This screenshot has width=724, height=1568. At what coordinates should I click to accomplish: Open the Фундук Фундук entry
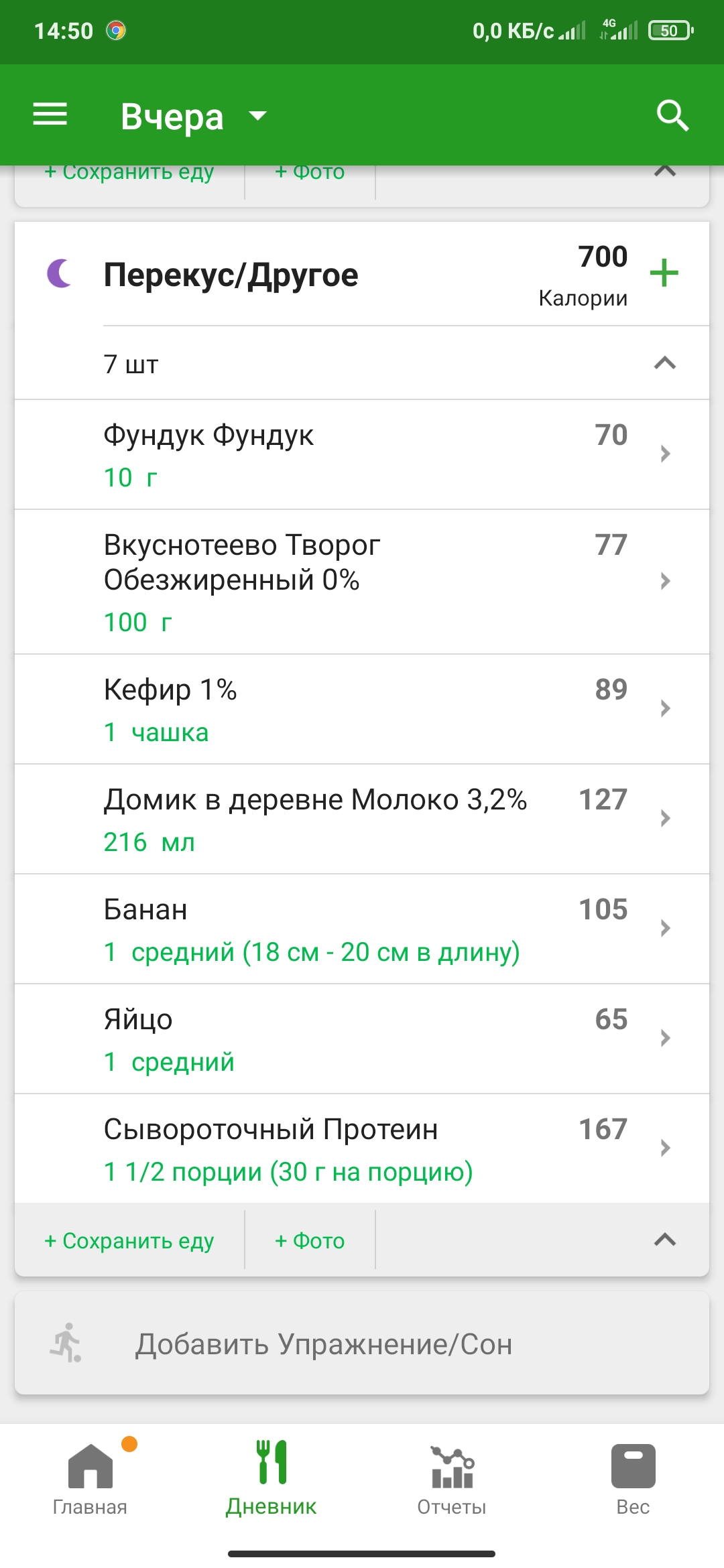click(x=362, y=455)
